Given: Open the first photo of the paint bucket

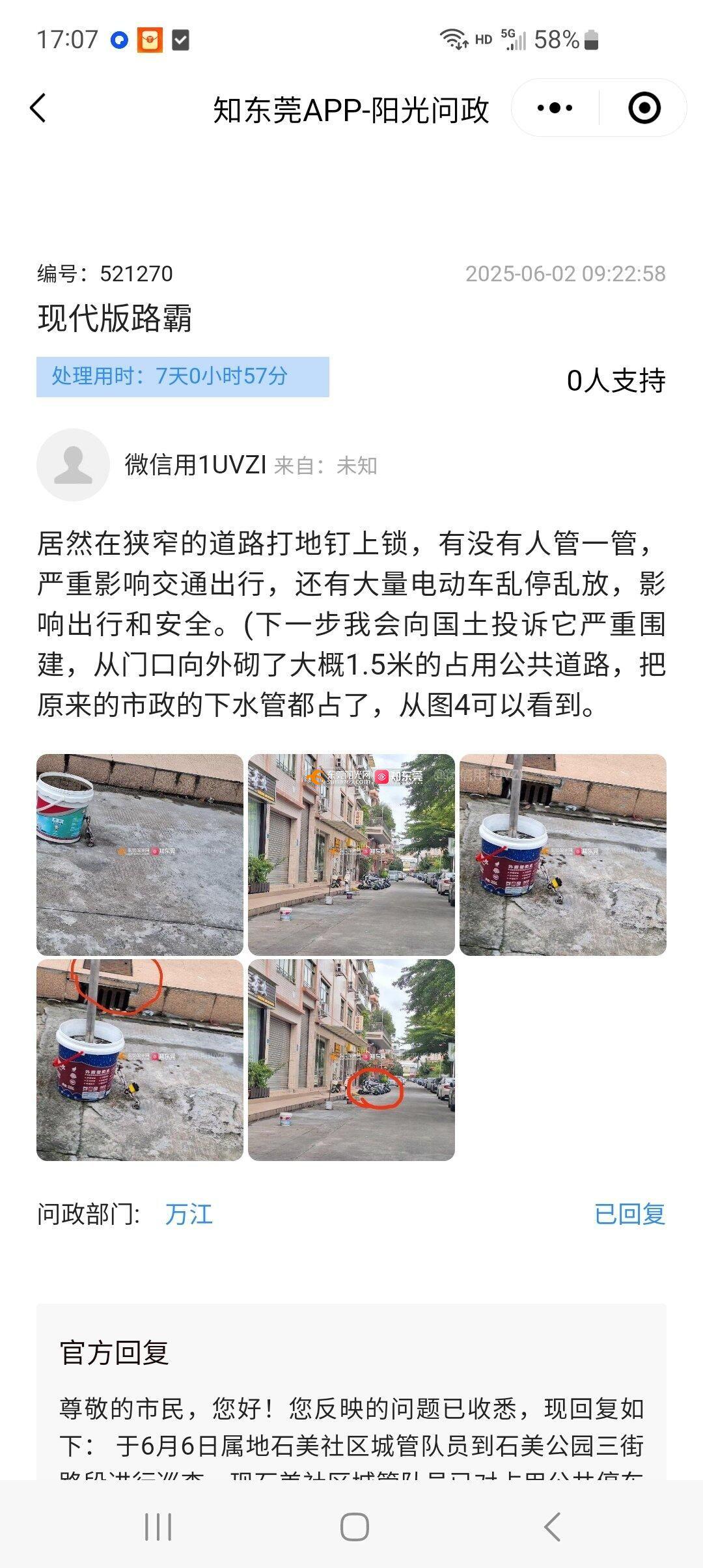Looking at the screenshot, I should pyautogui.click(x=140, y=854).
